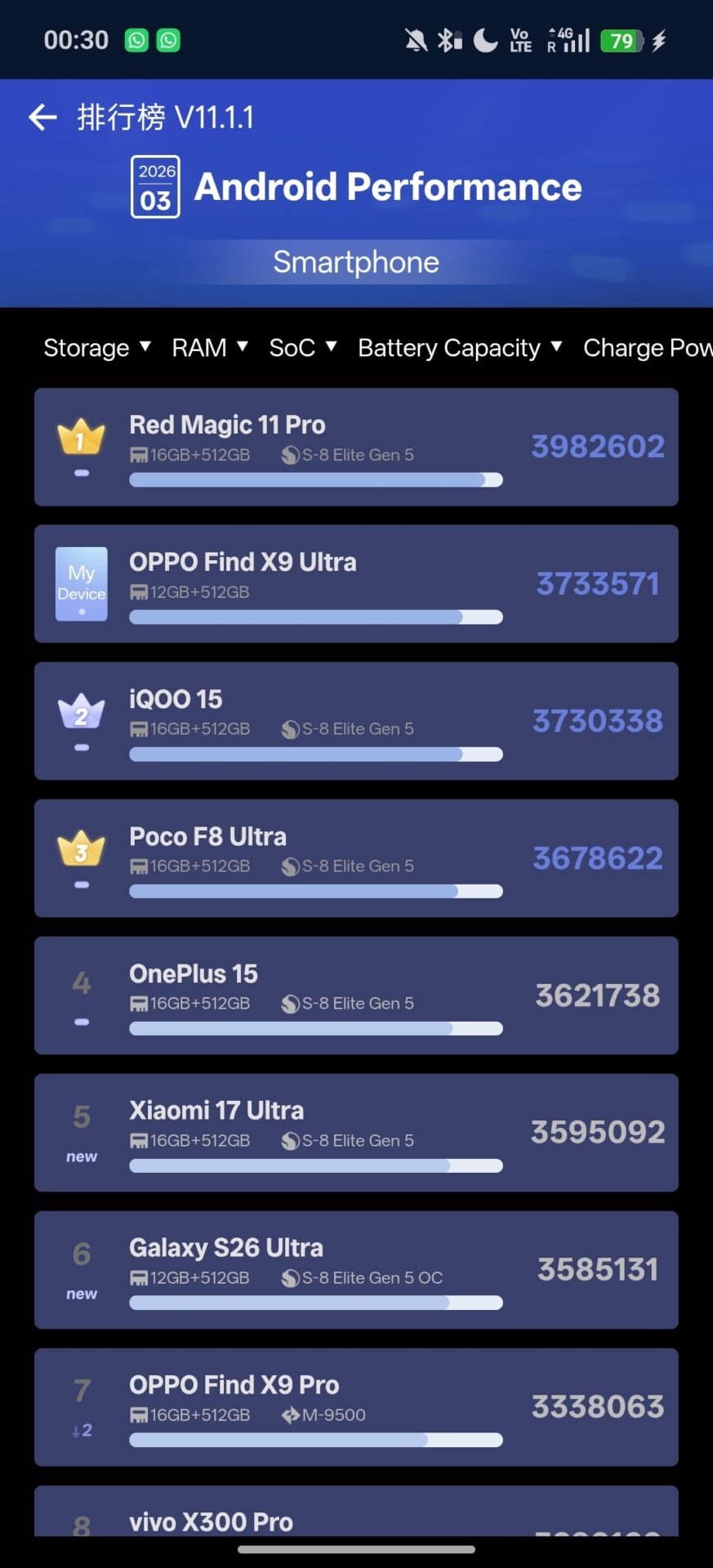The image size is (713, 1568).
Task: Open the vivo X300 Pro entry
Action: coord(356,1517)
